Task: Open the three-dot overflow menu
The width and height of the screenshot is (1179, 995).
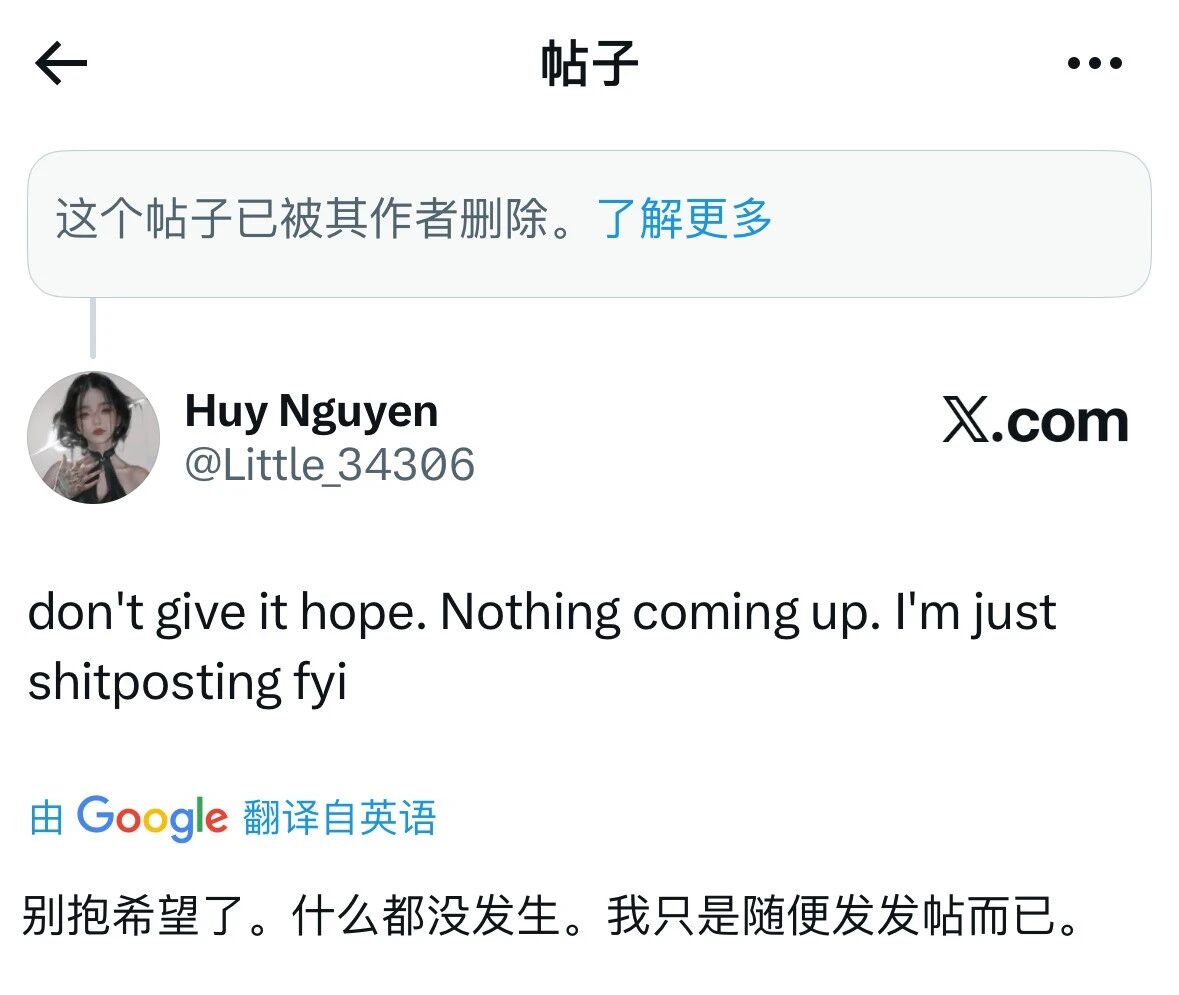Action: click(1094, 64)
